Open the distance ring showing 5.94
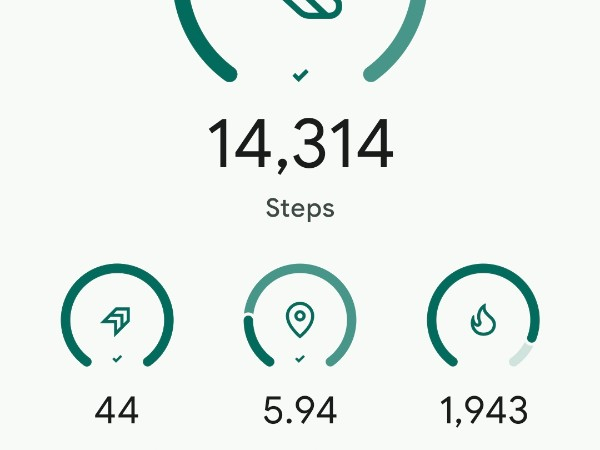Image resolution: width=600 pixels, height=450 pixels. pyautogui.click(x=300, y=320)
